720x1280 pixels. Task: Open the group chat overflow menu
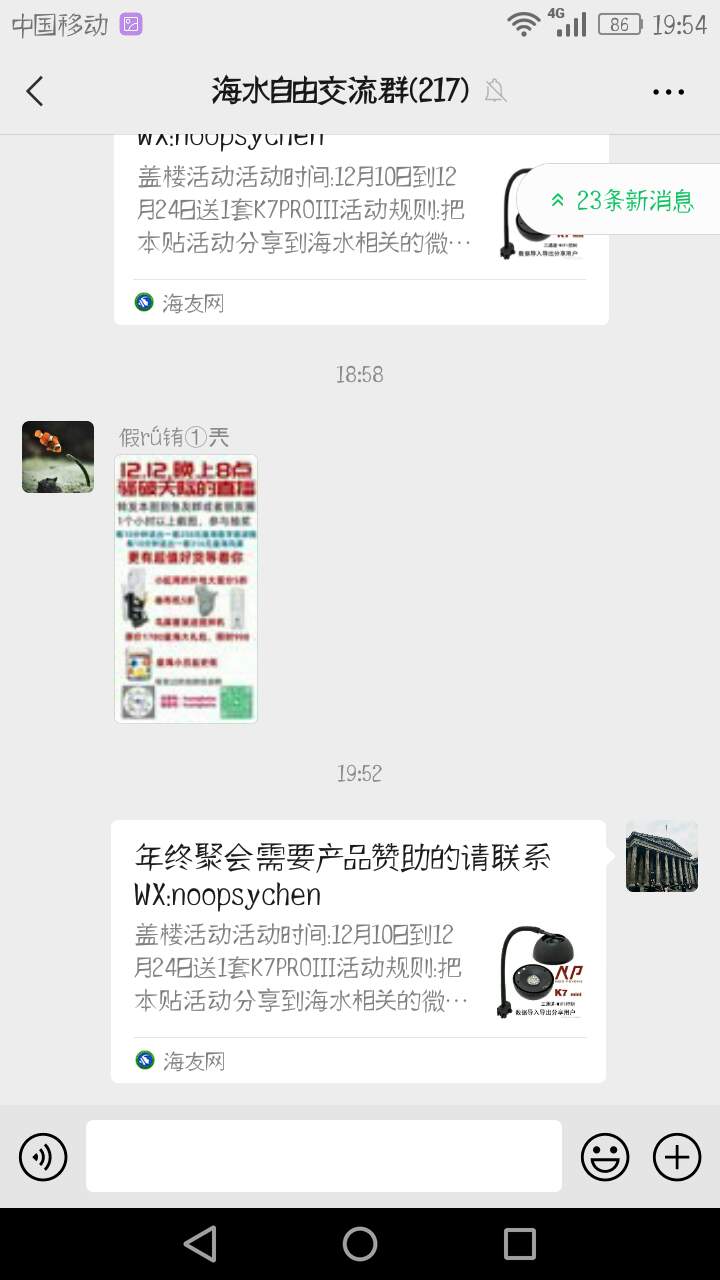668,92
